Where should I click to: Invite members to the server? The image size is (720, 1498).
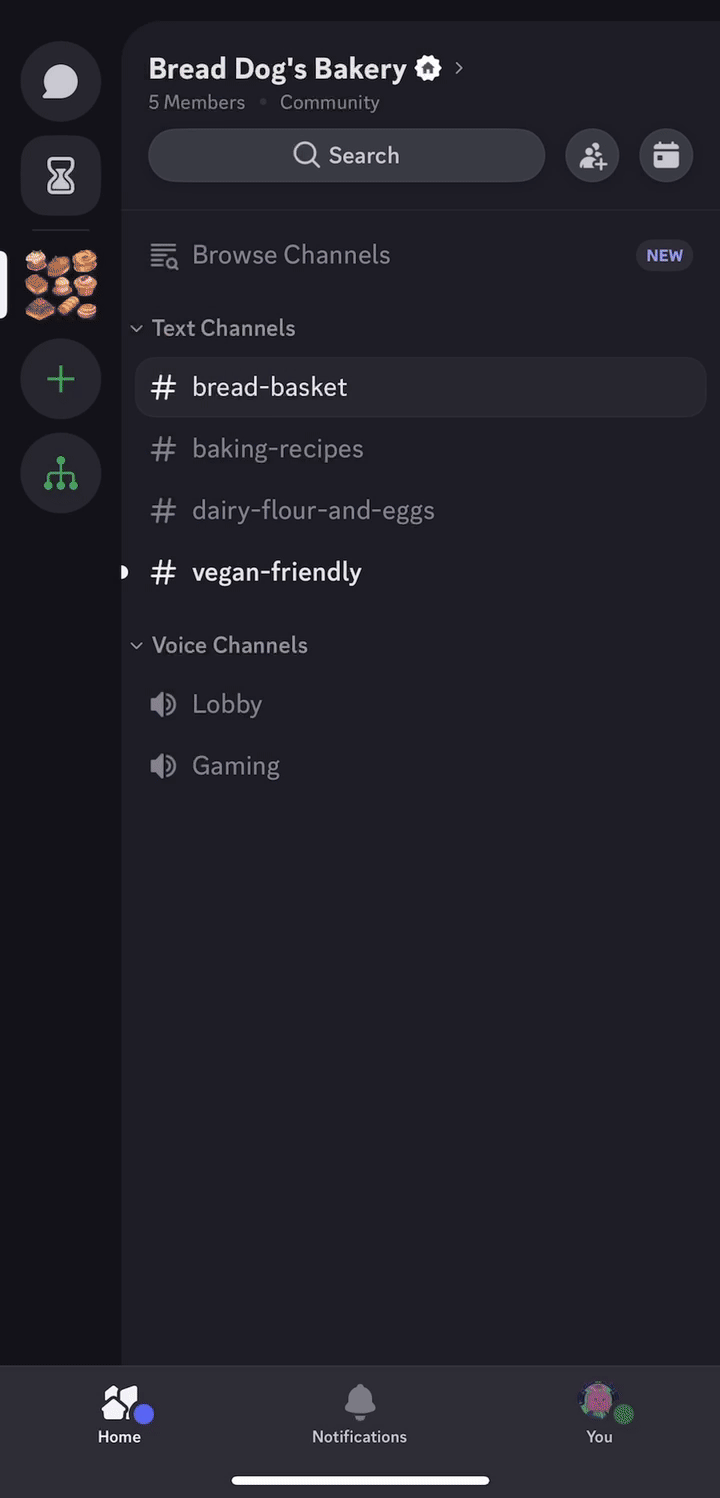(x=592, y=155)
